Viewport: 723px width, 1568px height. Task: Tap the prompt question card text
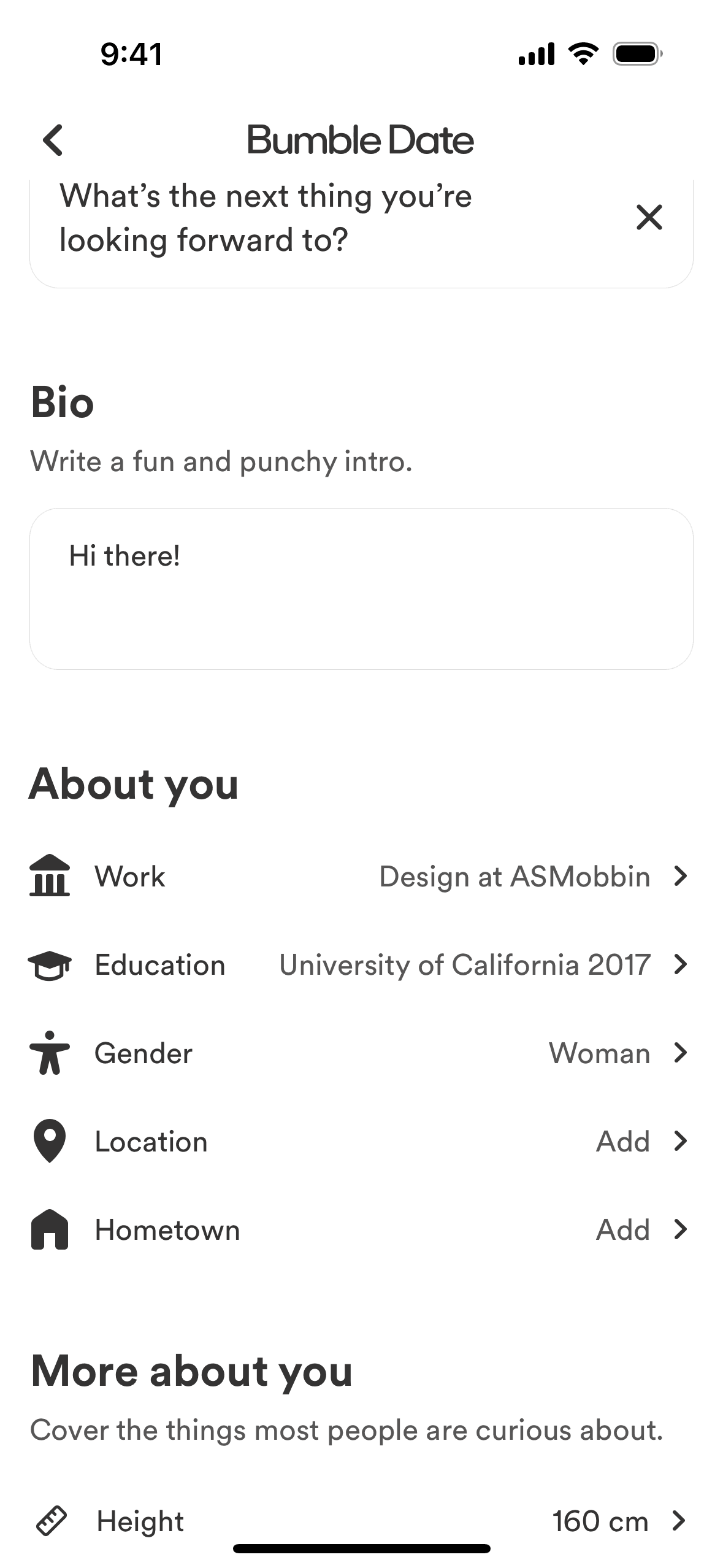pyautogui.click(x=266, y=218)
